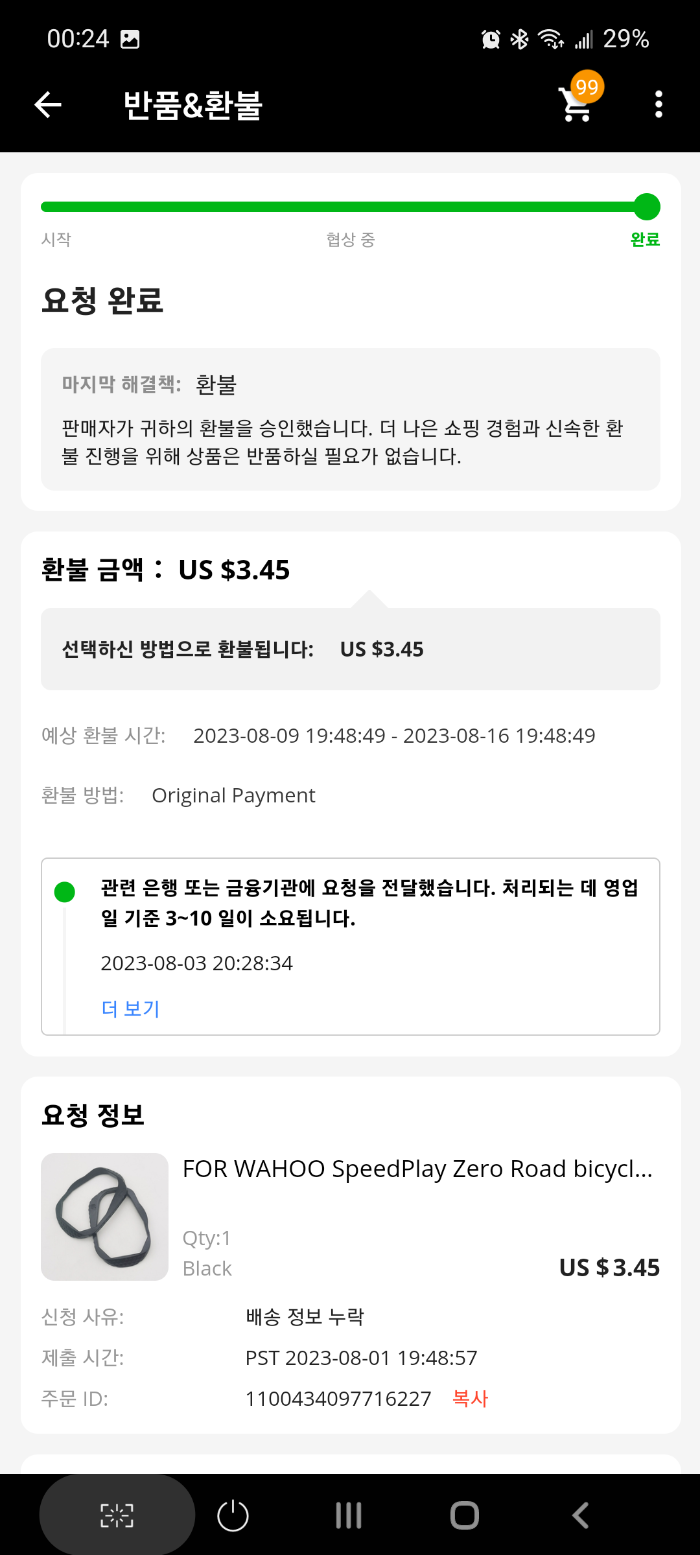700x1555 pixels.
Task: Go back from 반품&환불 page
Action: click(48, 105)
